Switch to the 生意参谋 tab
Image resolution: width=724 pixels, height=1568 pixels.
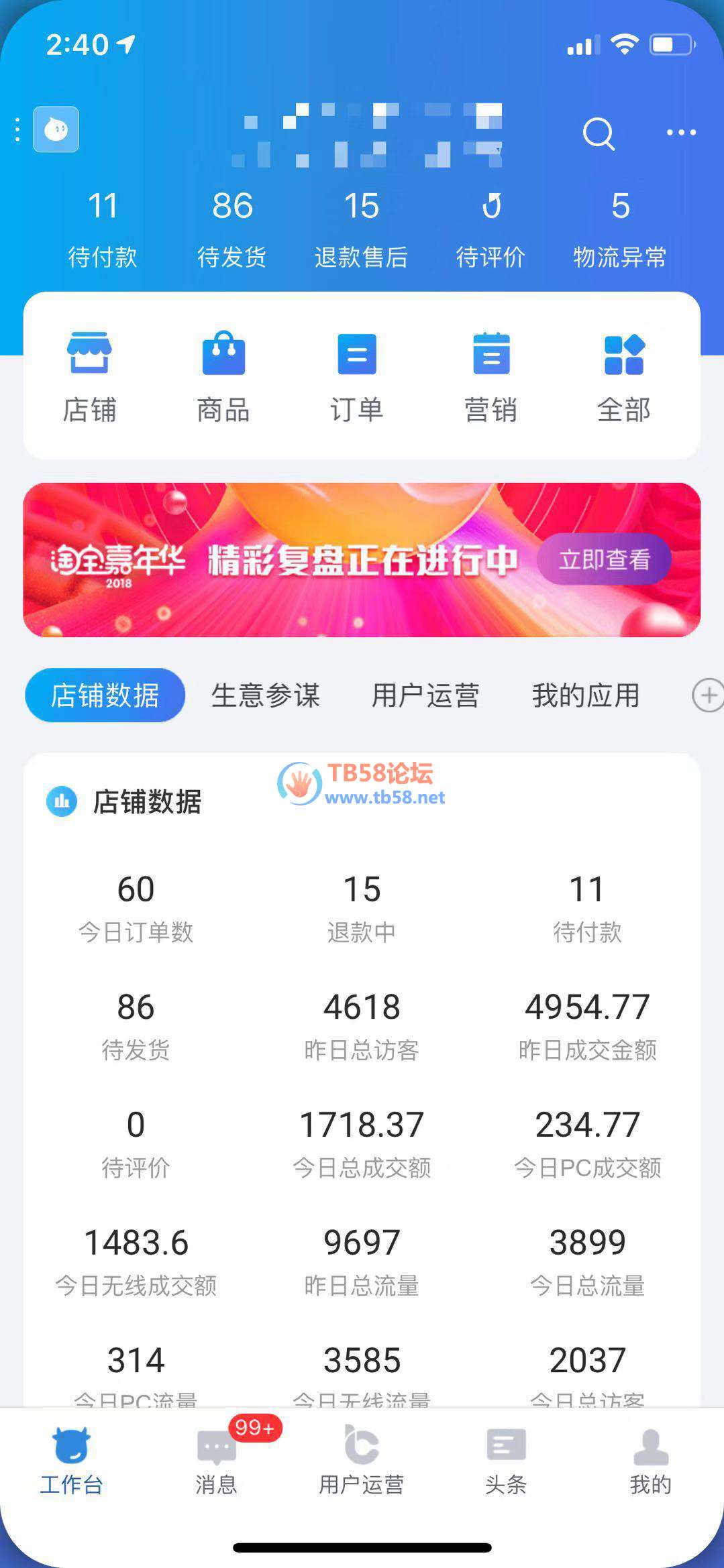tap(266, 695)
